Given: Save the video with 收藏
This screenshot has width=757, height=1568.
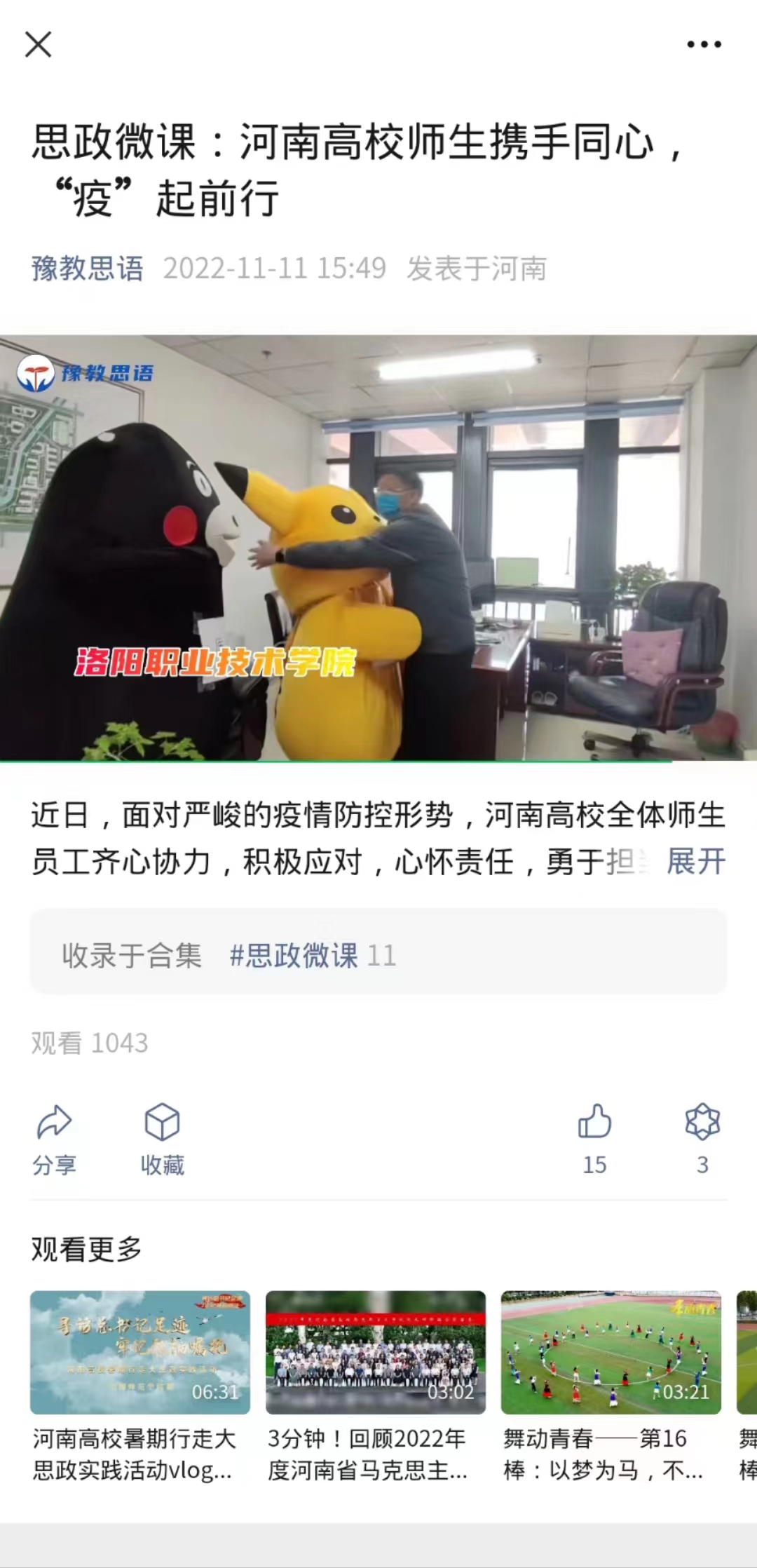Looking at the screenshot, I should tap(162, 1137).
